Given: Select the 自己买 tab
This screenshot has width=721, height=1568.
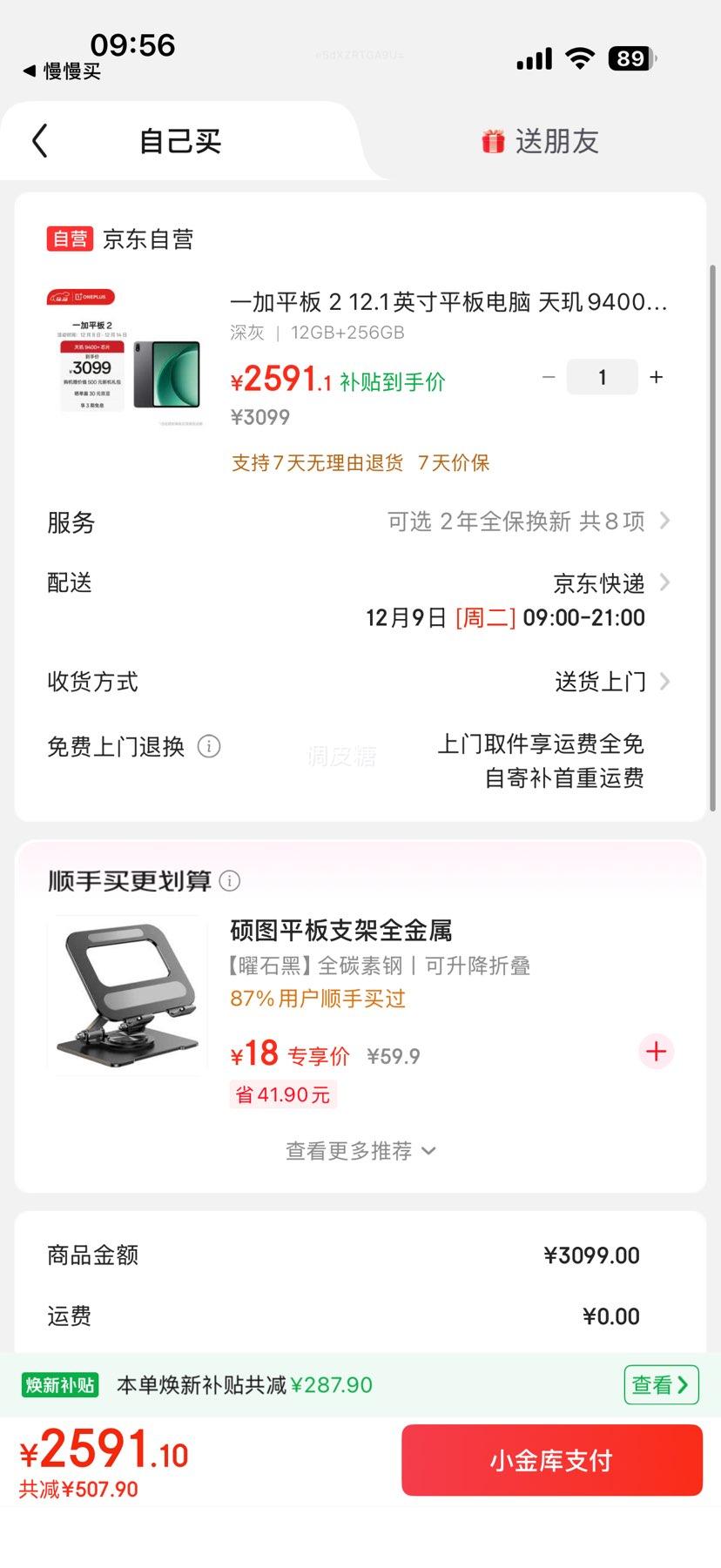Looking at the screenshot, I should pyautogui.click(x=179, y=140).
